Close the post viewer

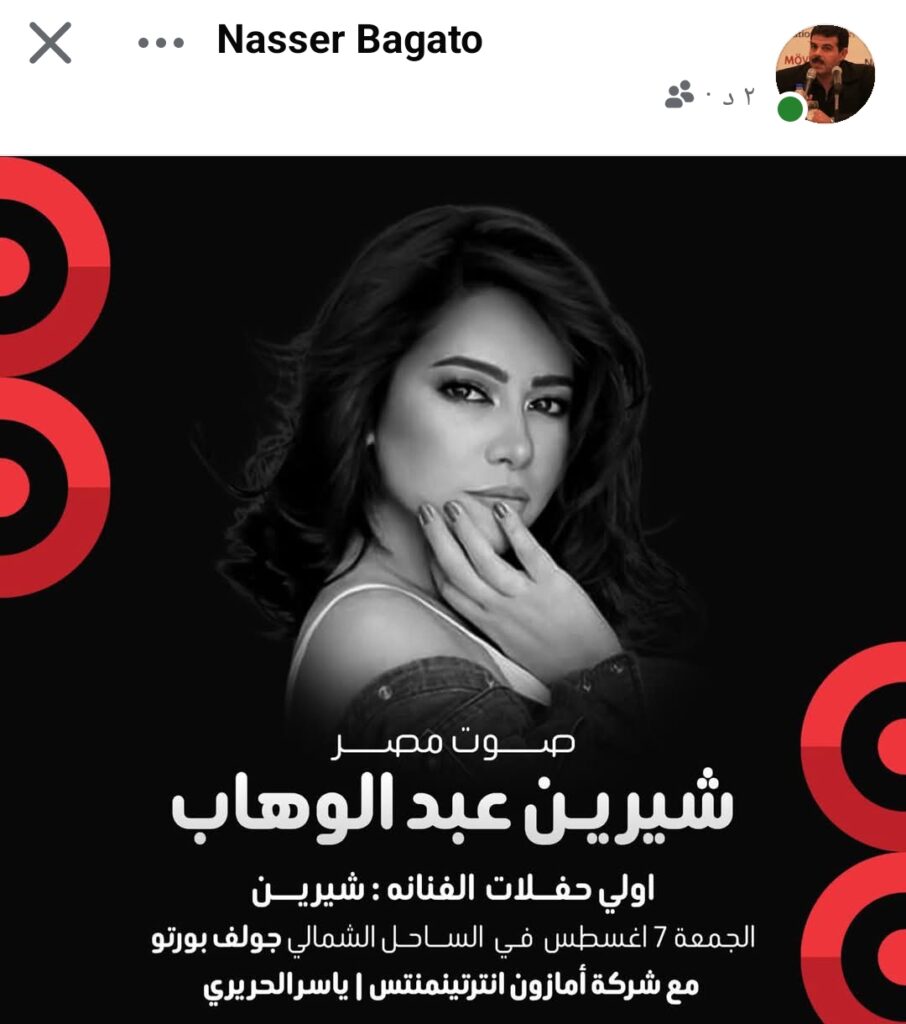point(50,44)
